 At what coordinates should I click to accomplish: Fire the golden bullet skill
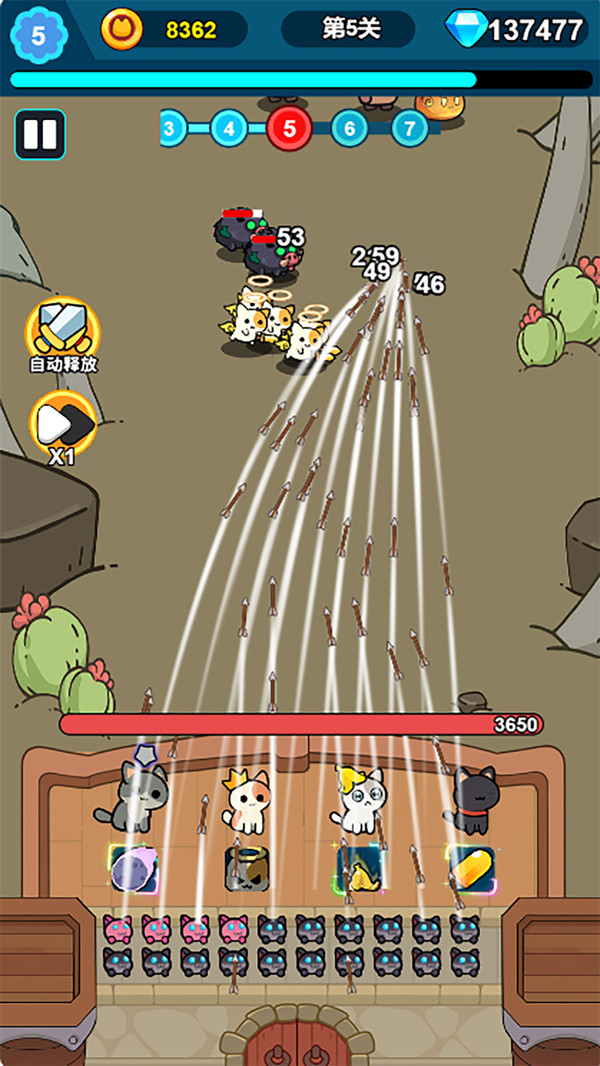[x=471, y=869]
